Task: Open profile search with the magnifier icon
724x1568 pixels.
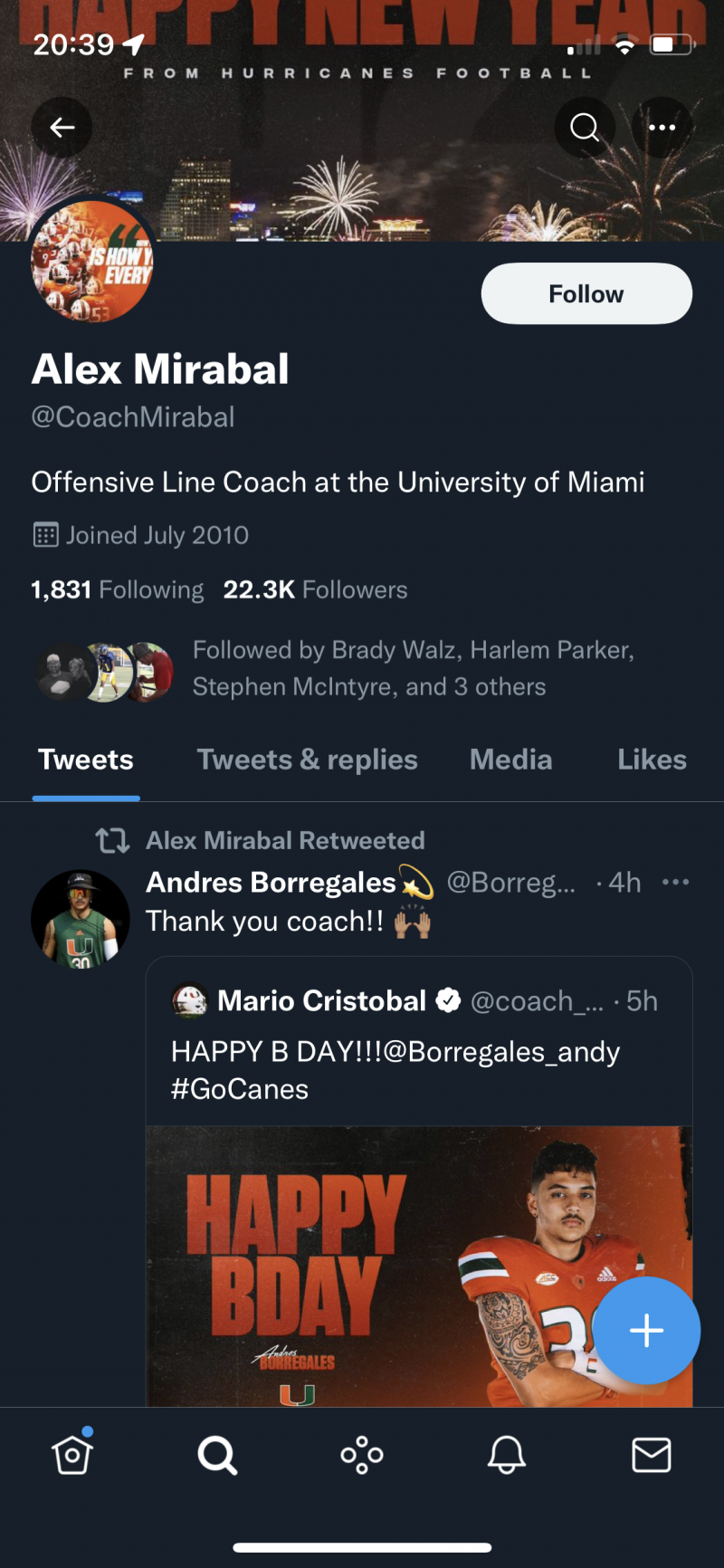Action: pyautogui.click(x=584, y=127)
